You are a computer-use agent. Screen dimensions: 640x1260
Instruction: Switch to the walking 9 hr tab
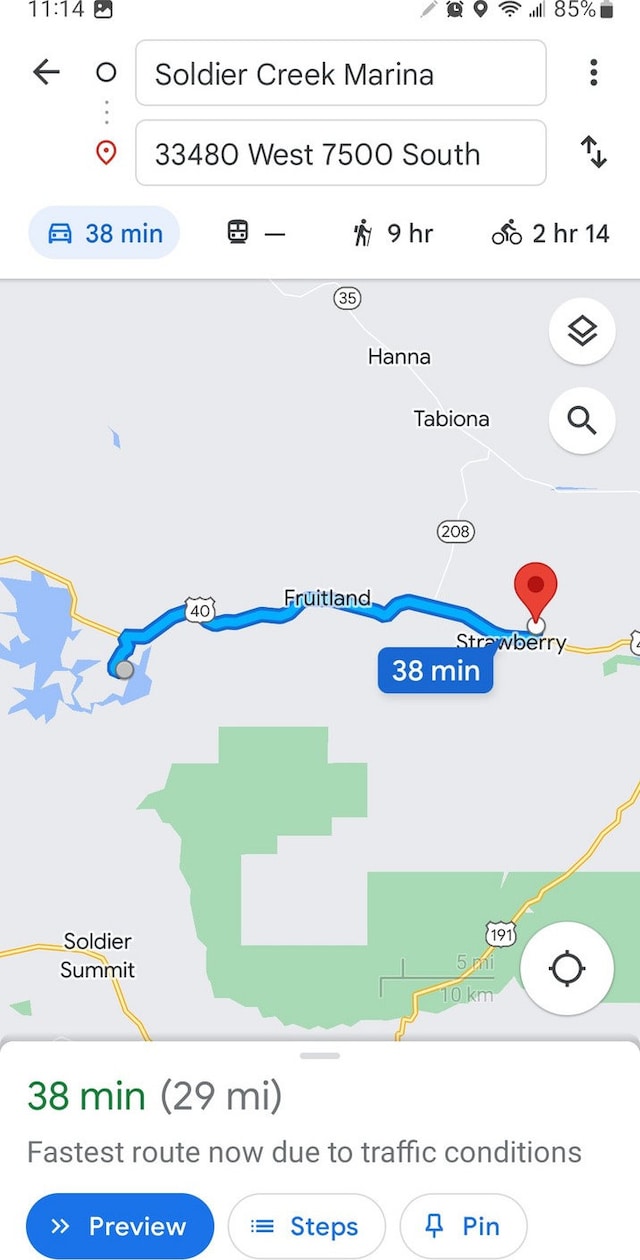point(393,233)
